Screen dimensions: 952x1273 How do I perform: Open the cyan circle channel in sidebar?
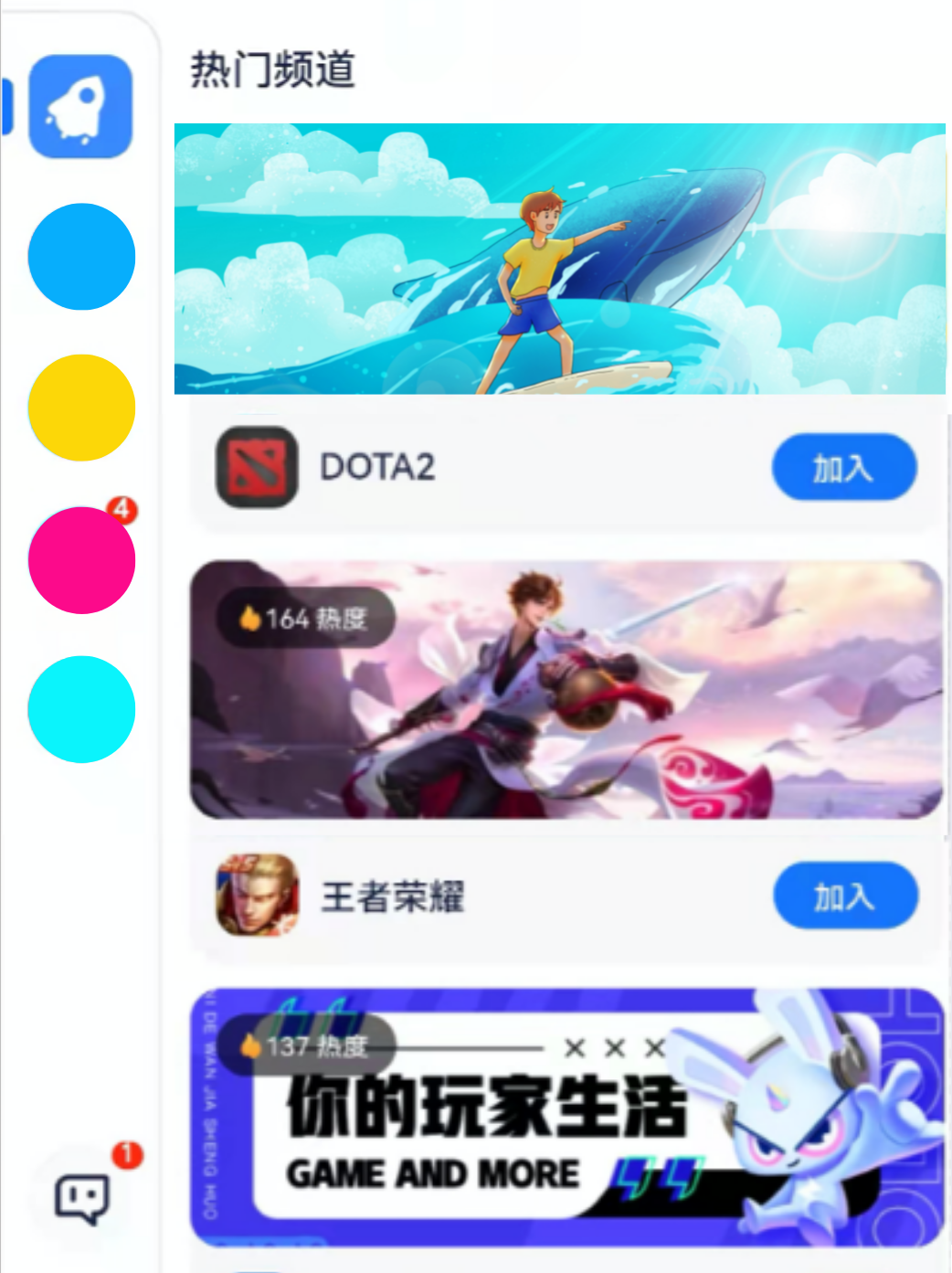click(81, 709)
